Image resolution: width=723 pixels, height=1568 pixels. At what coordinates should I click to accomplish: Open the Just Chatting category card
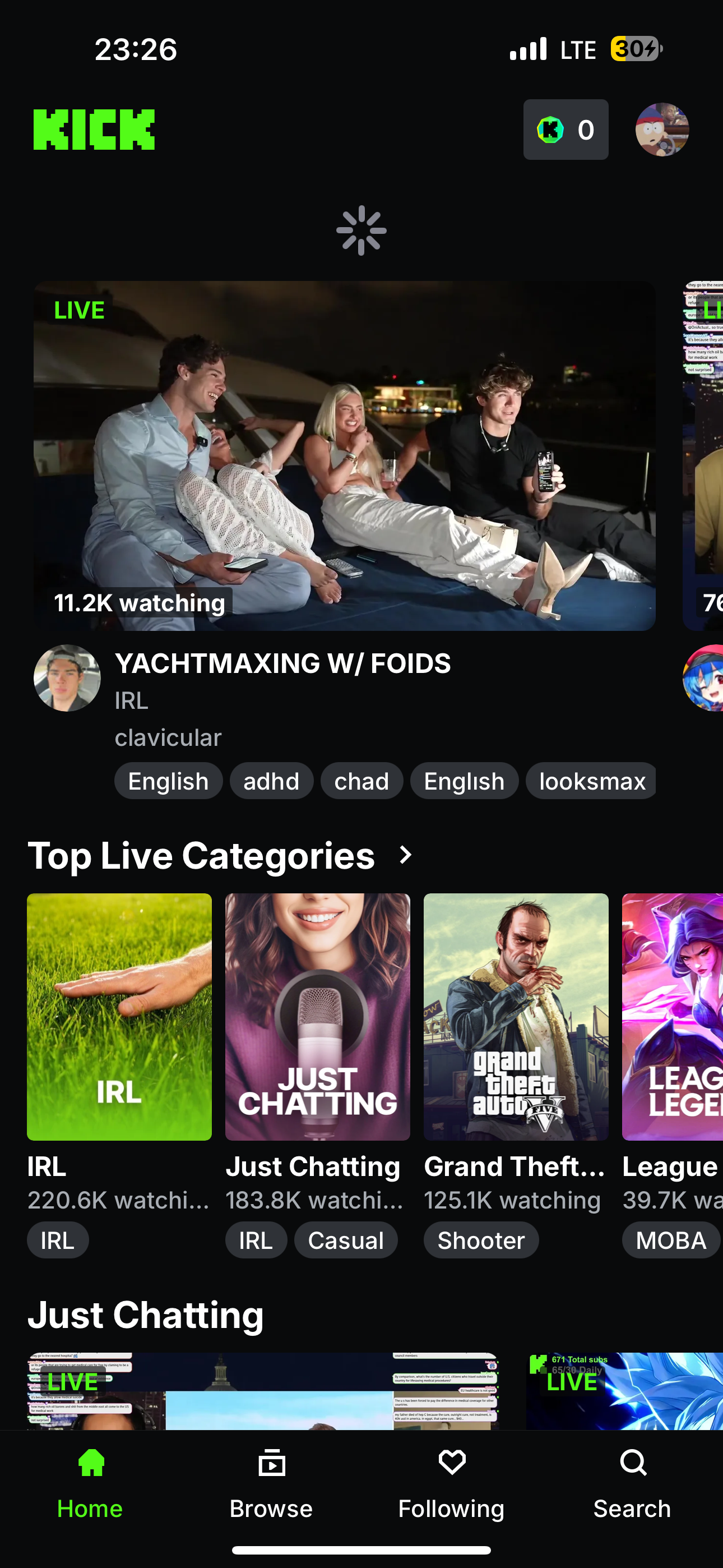pyautogui.click(x=318, y=1017)
